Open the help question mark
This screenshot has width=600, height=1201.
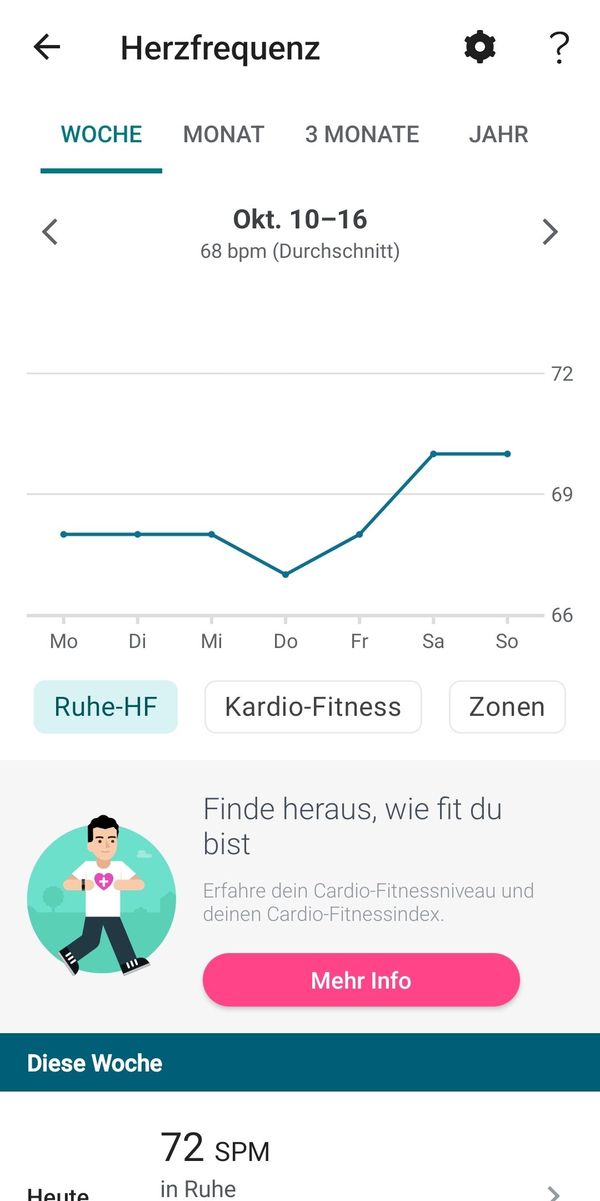[559, 47]
